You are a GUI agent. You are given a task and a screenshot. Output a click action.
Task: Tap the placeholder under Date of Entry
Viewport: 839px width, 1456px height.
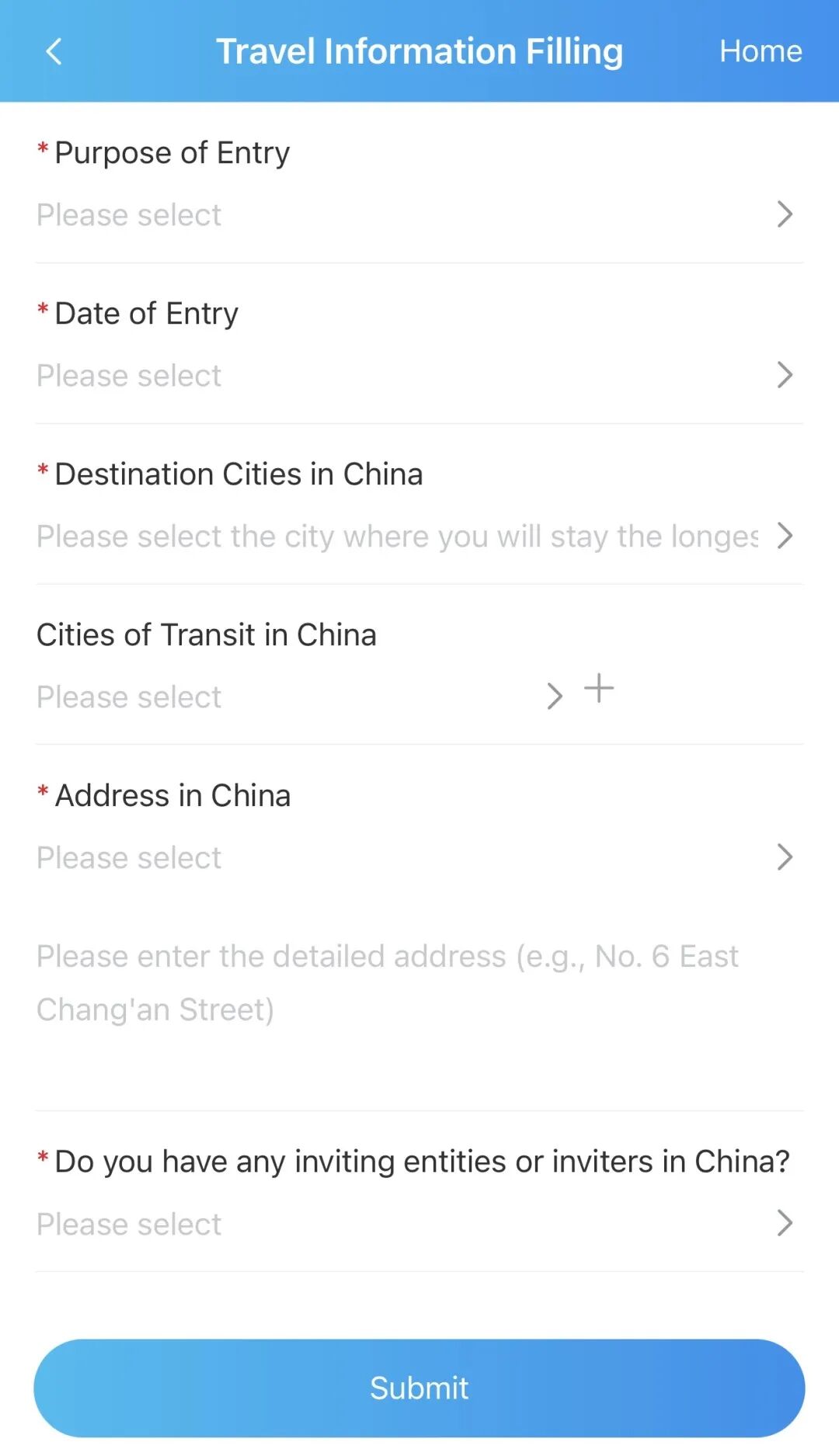[128, 375]
